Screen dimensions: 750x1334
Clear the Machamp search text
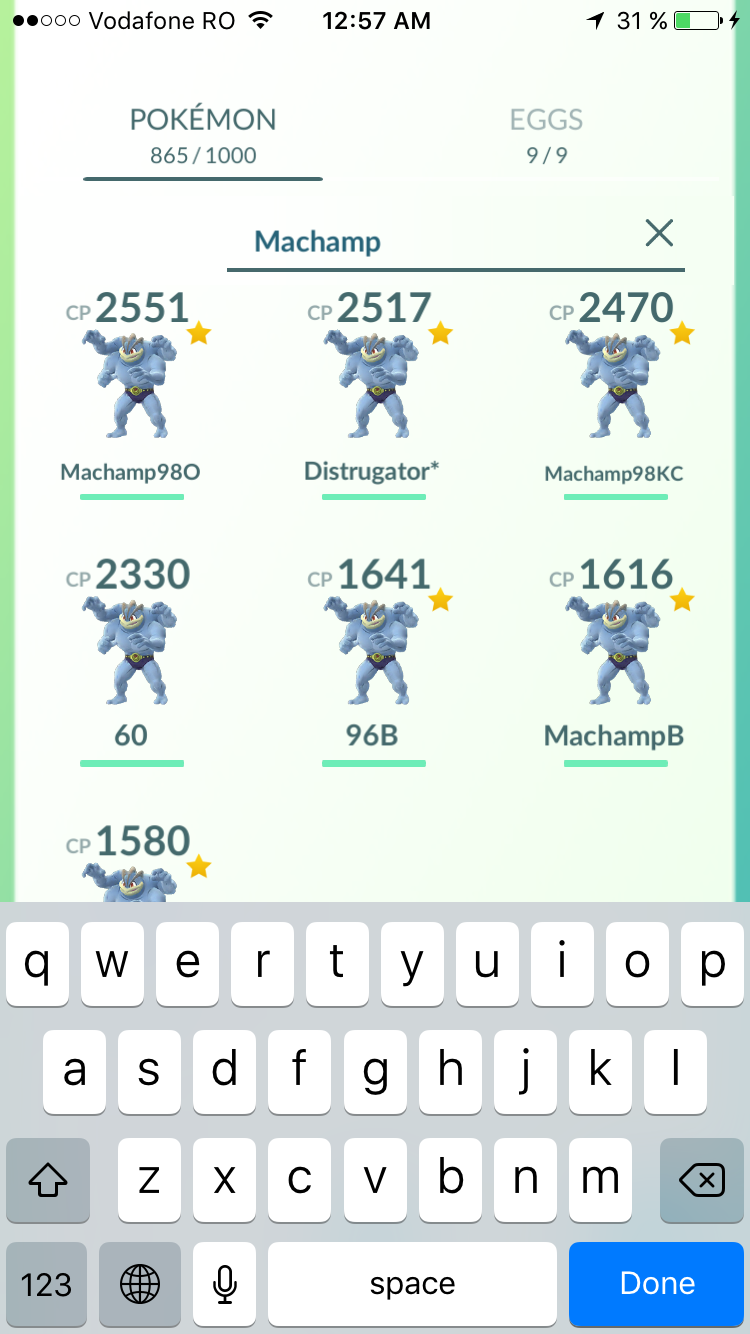[659, 233]
